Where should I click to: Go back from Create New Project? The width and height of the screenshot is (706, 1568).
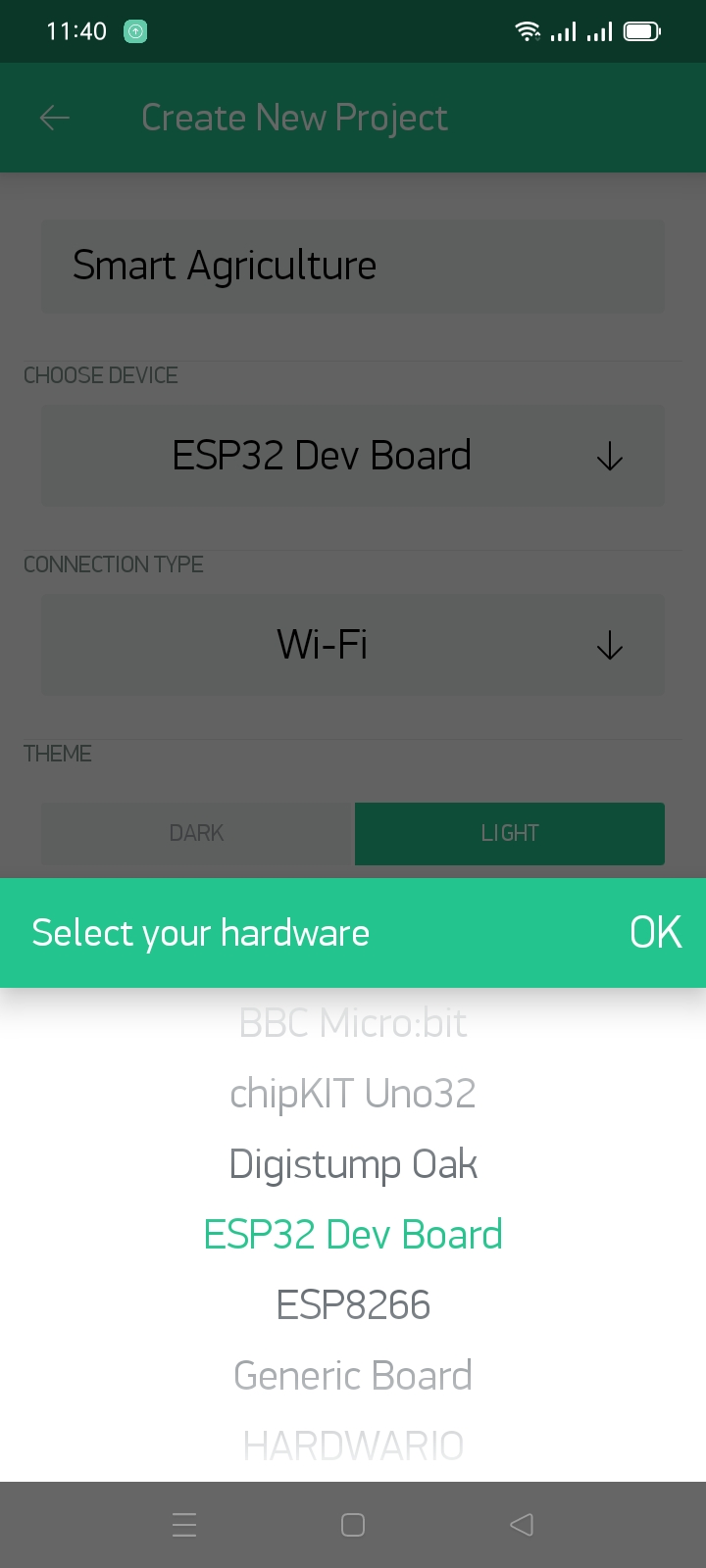[55, 118]
